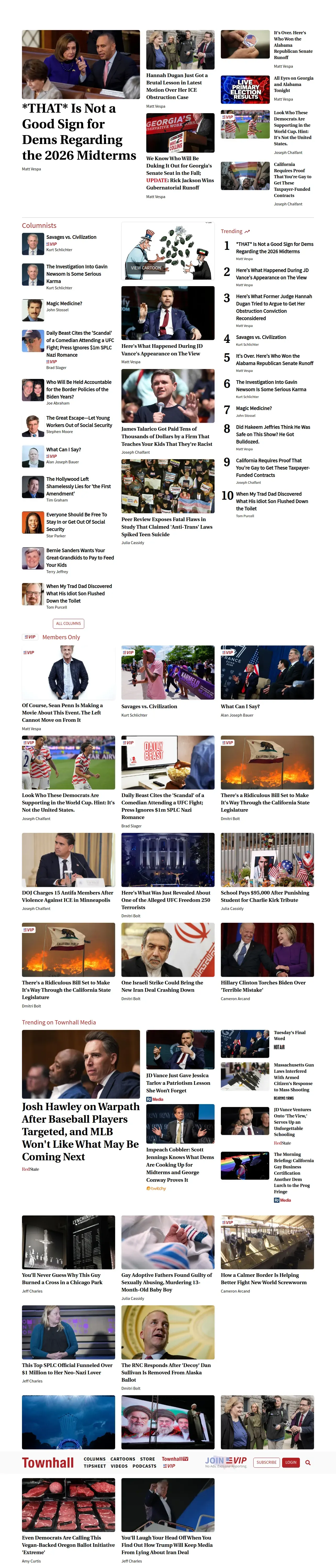Open Josh Hawley on Warpath story
Viewport: 336px width, 1568px height.
81,1131
